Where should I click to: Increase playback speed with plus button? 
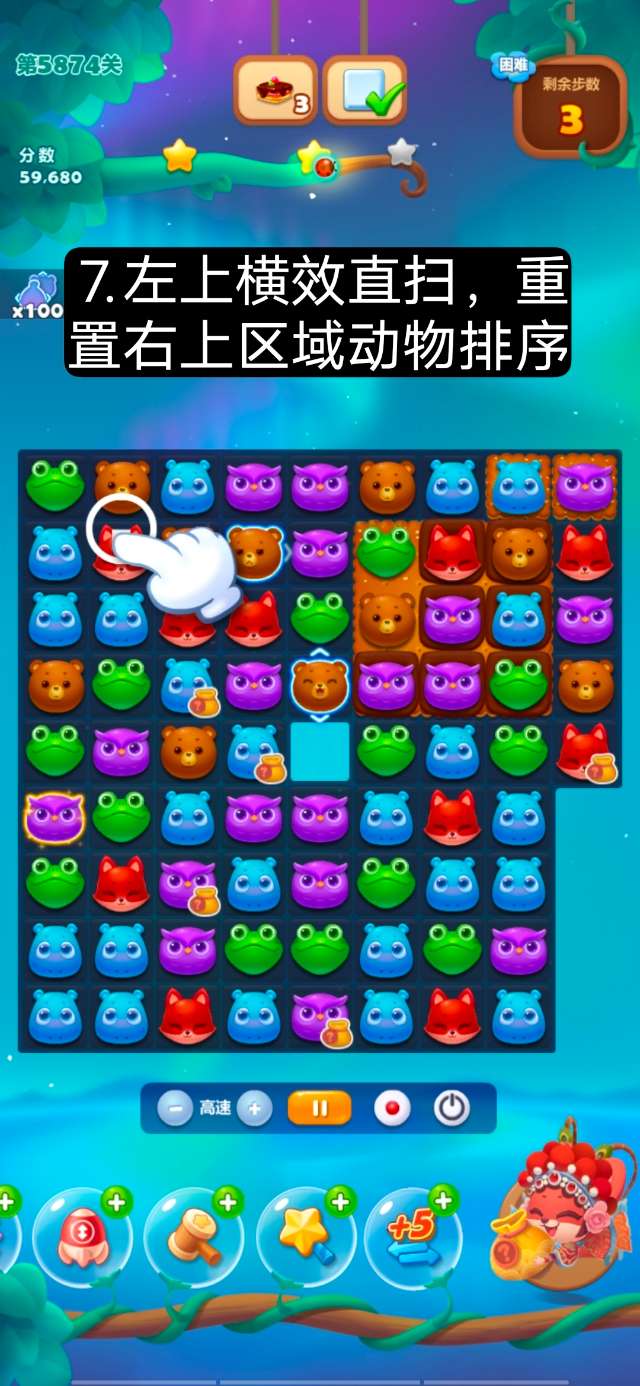pos(255,1108)
